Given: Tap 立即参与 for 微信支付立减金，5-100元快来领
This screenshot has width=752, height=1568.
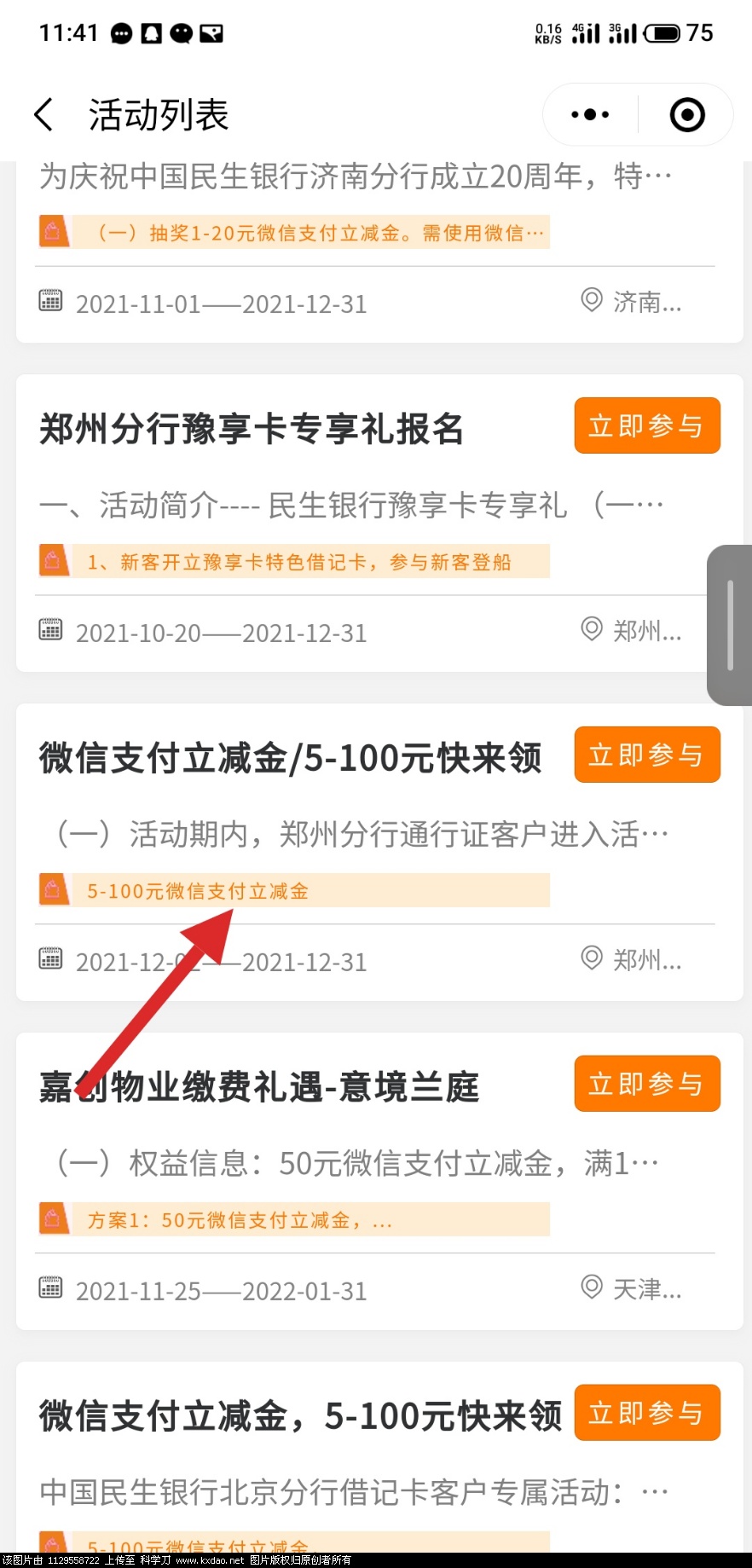Looking at the screenshot, I should pyautogui.click(x=646, y=1413).
